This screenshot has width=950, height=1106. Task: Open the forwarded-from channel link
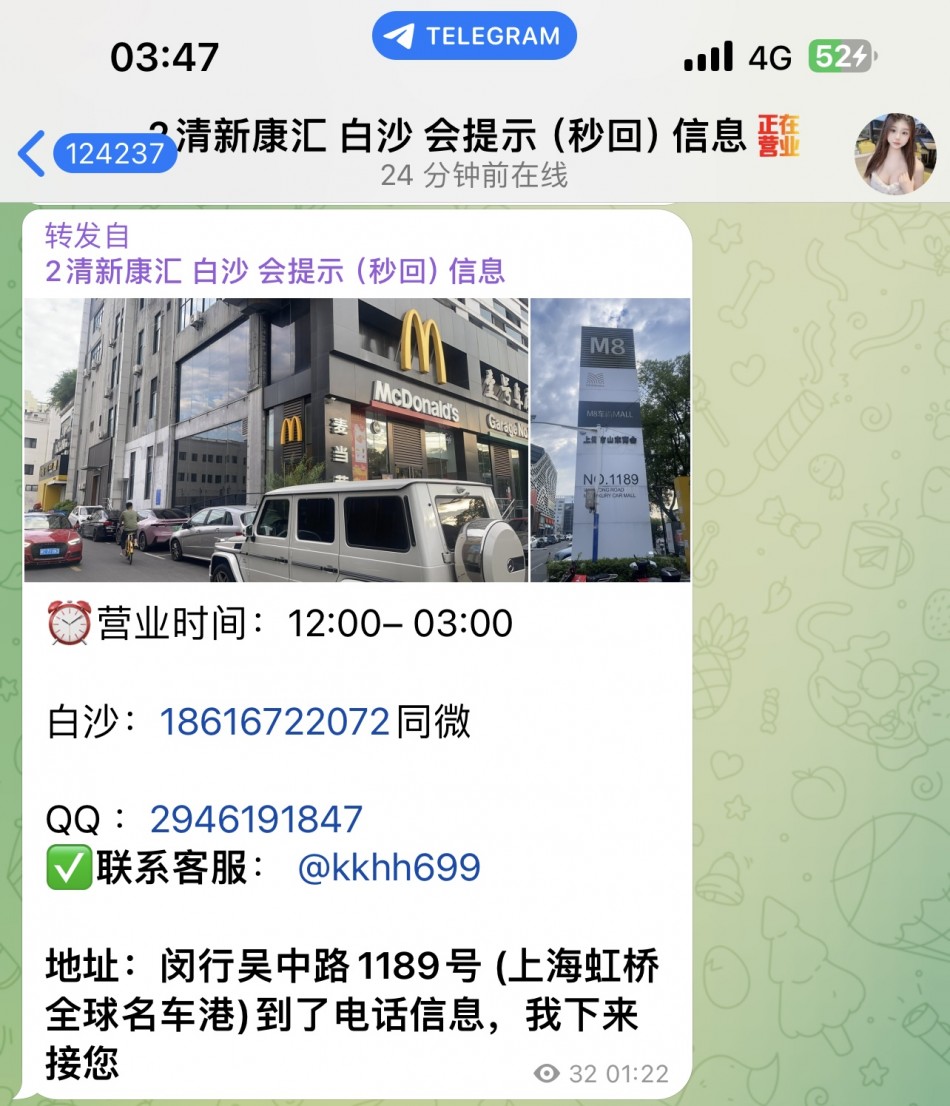click(x=275, y=270)
